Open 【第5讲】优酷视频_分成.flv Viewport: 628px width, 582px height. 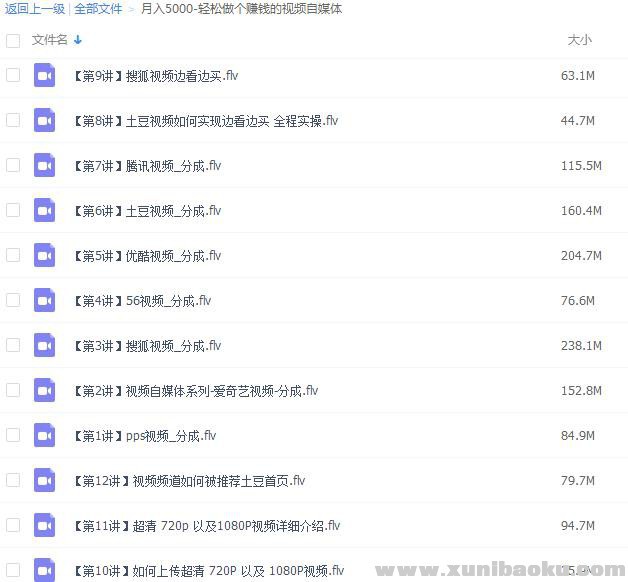[146, 256]
